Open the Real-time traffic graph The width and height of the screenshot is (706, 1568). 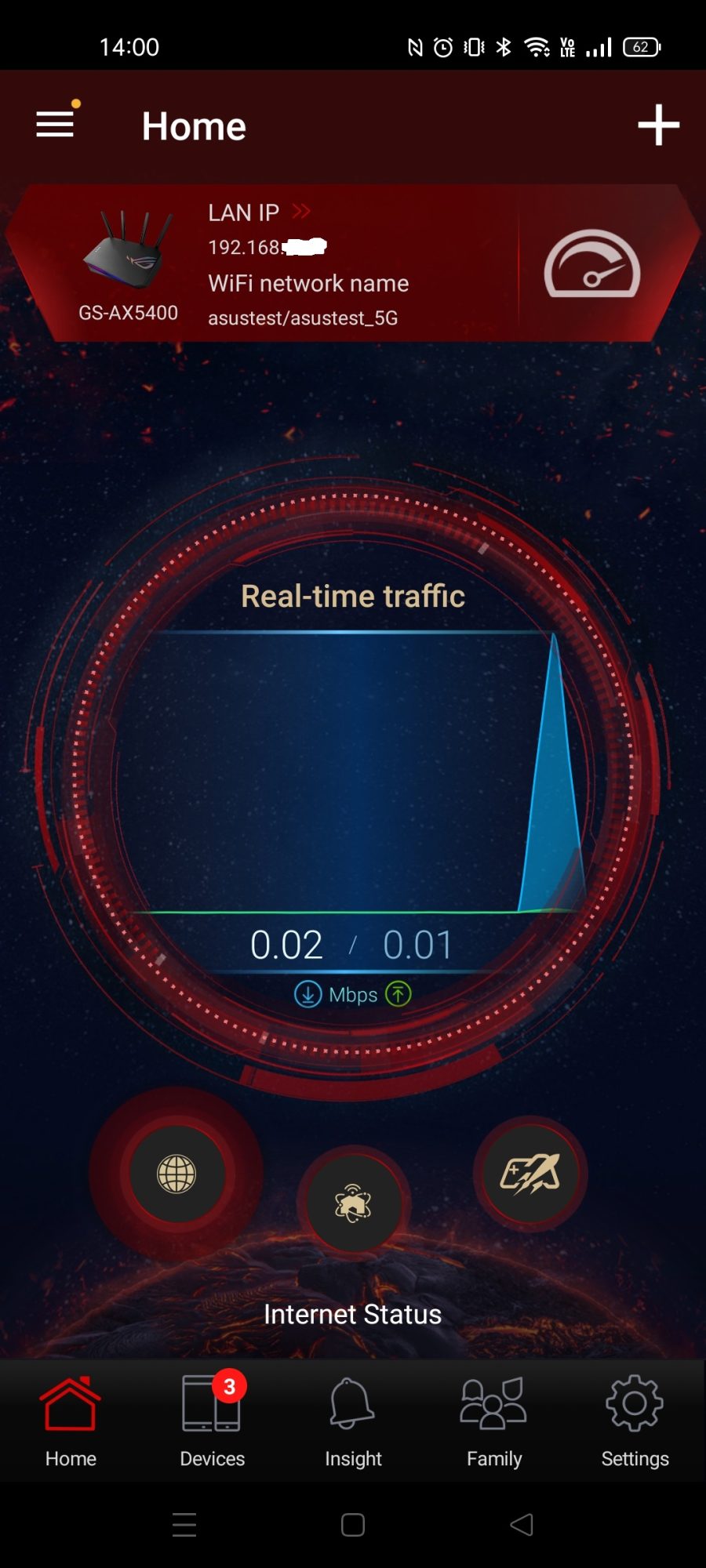353,772
